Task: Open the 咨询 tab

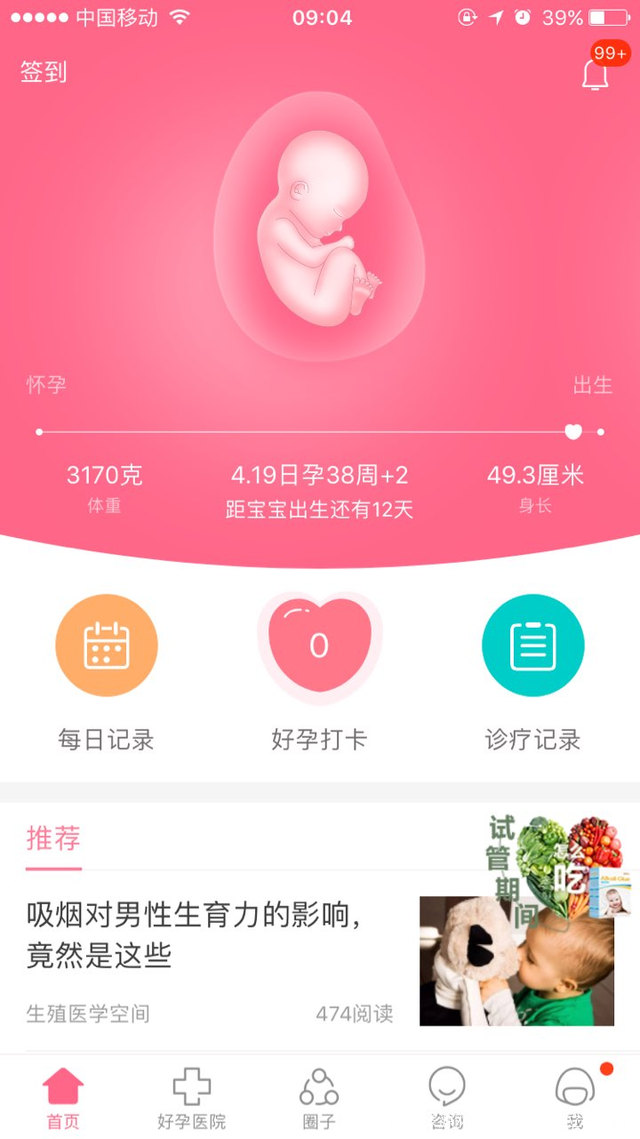Action: [447, 1097]
